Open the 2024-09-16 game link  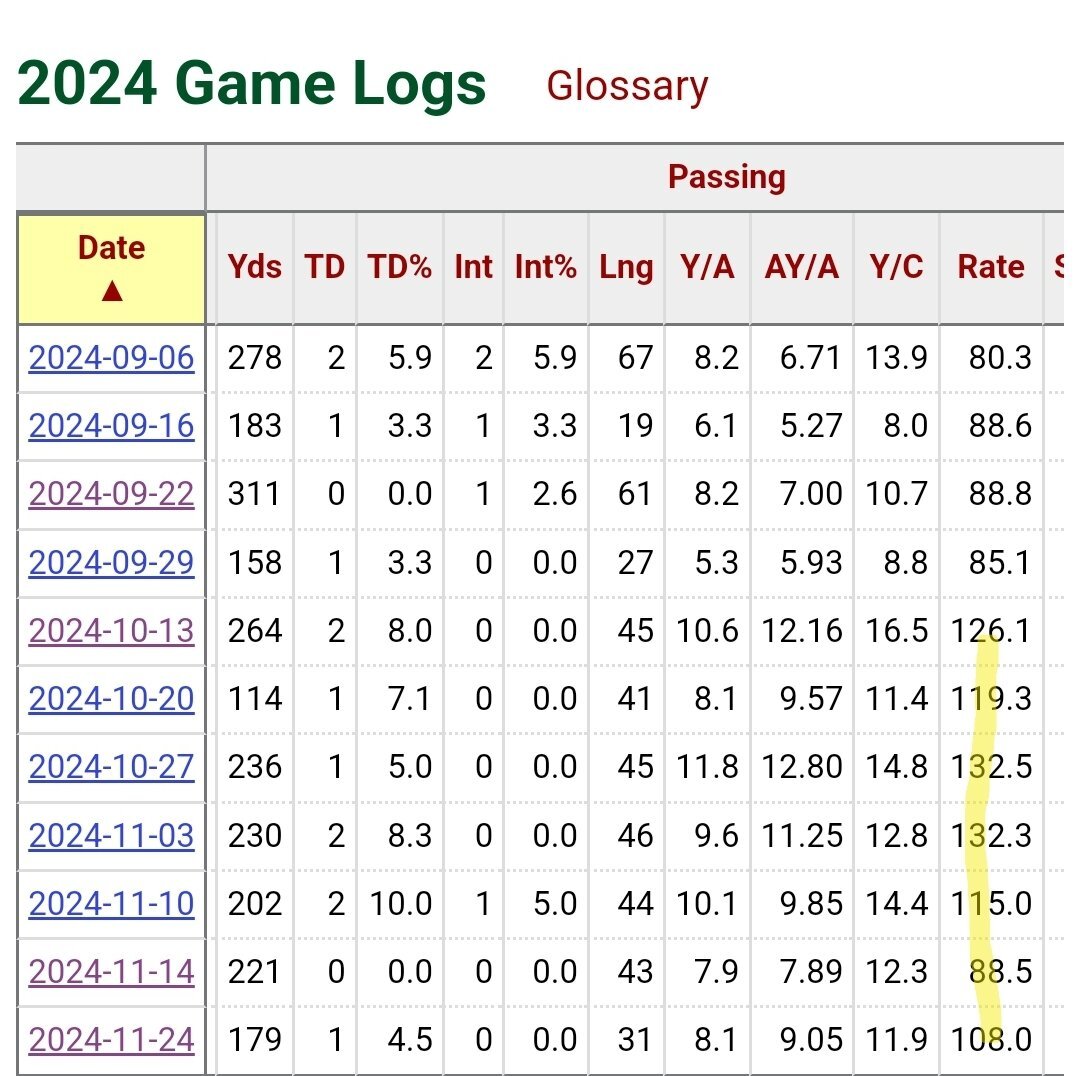pyautogui.click(x=111, y=426)
